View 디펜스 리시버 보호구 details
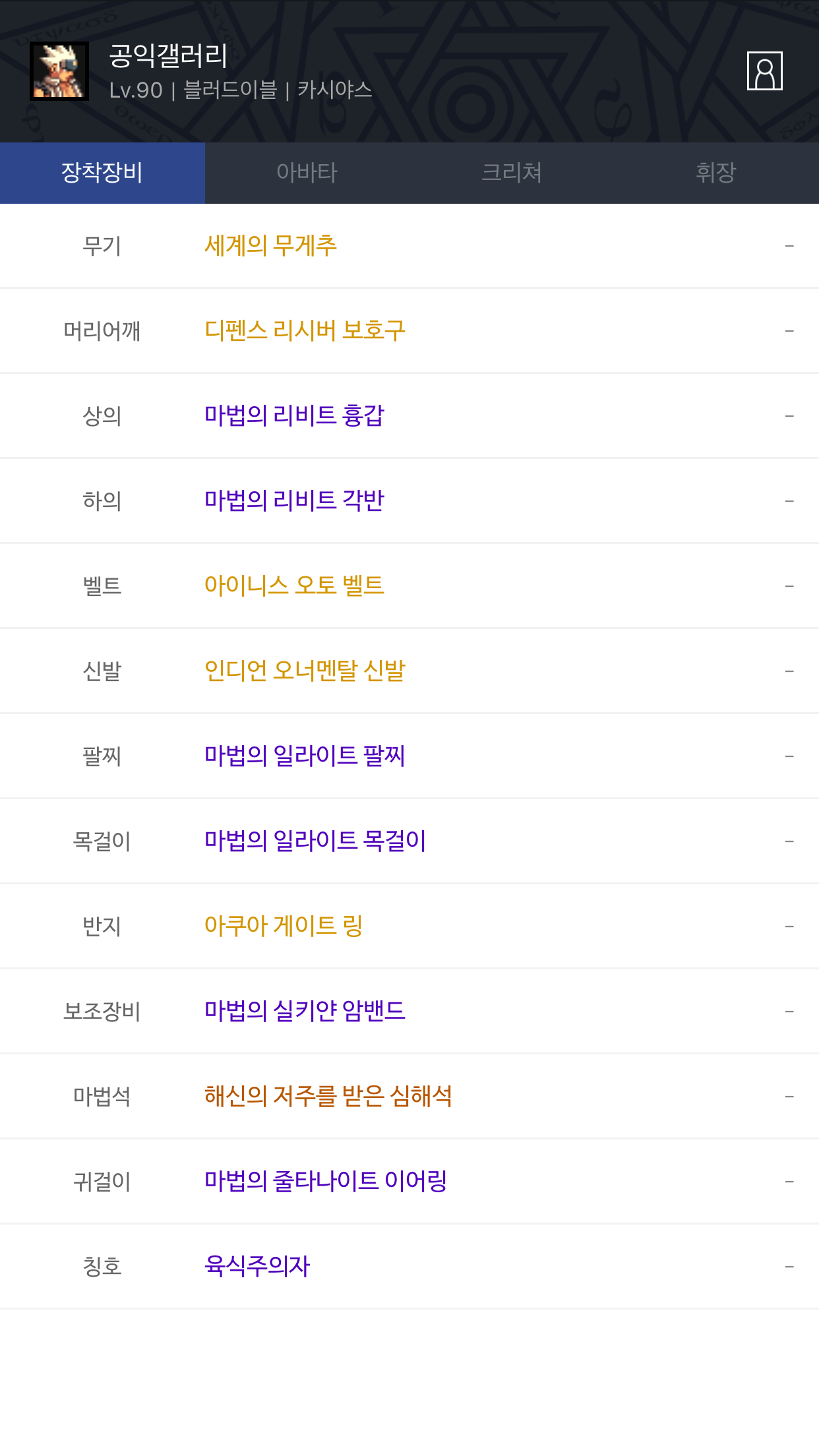The height and width of the screenshot is (1456, 819). 305,330
